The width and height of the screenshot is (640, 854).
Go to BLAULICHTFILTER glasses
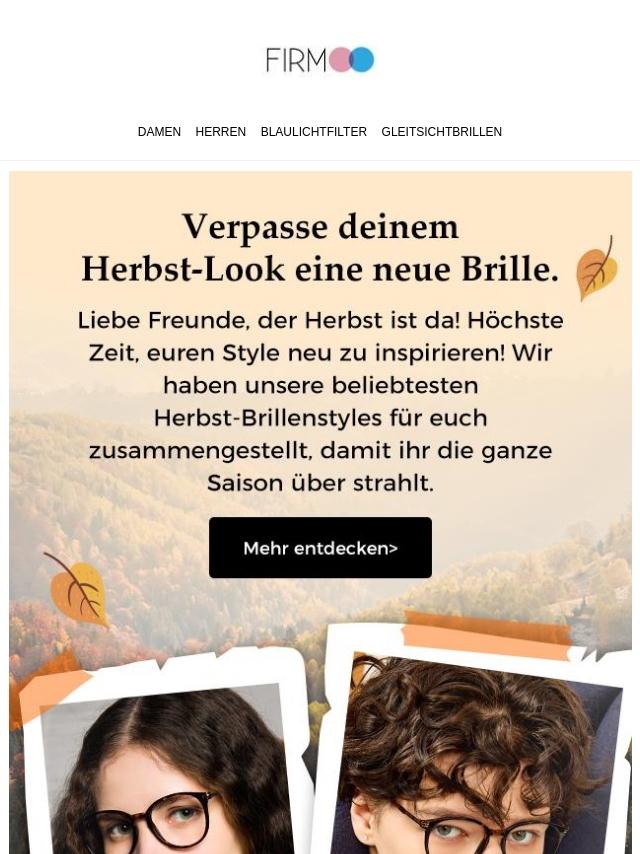[x=314, y=132]
